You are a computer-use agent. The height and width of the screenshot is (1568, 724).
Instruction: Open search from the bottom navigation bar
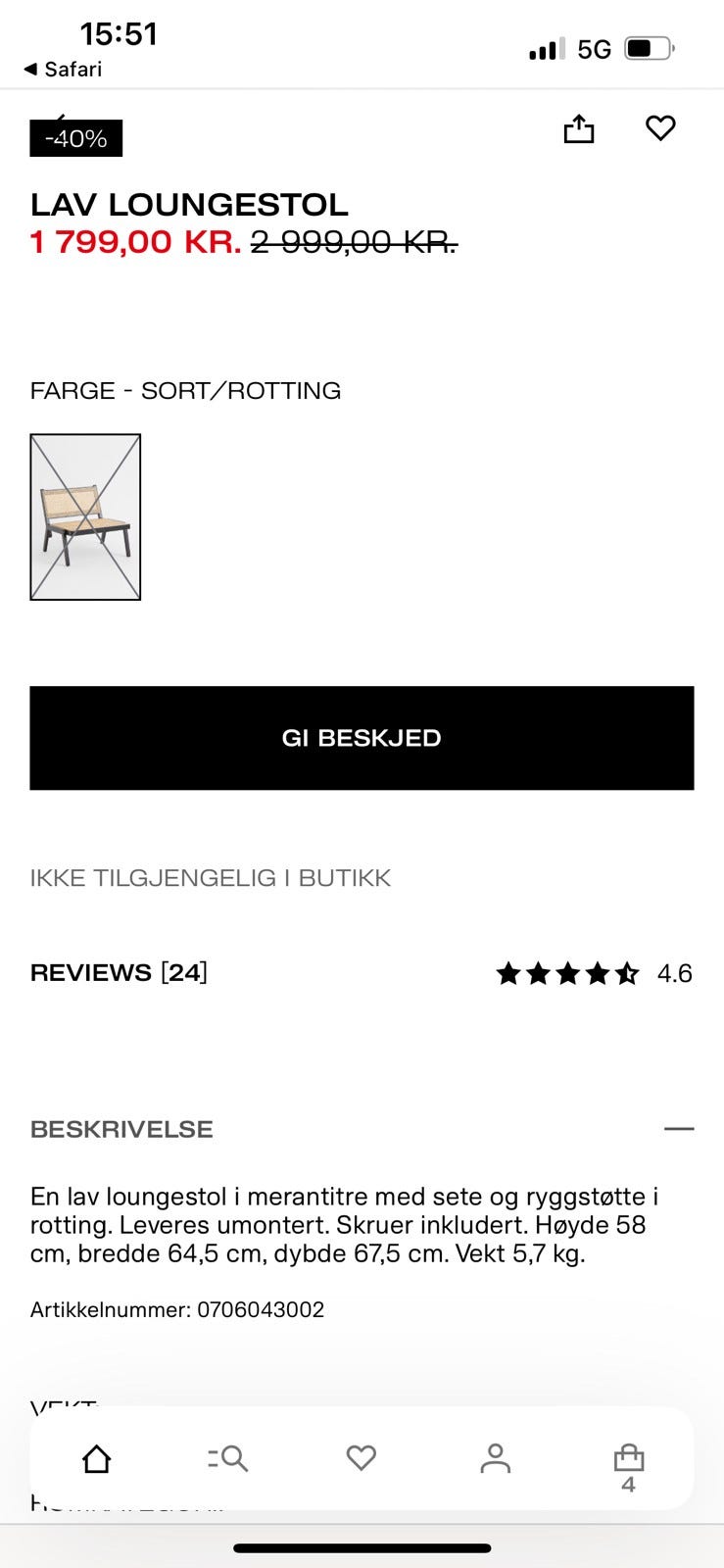pyautogui.click(x=229, y=1458)
